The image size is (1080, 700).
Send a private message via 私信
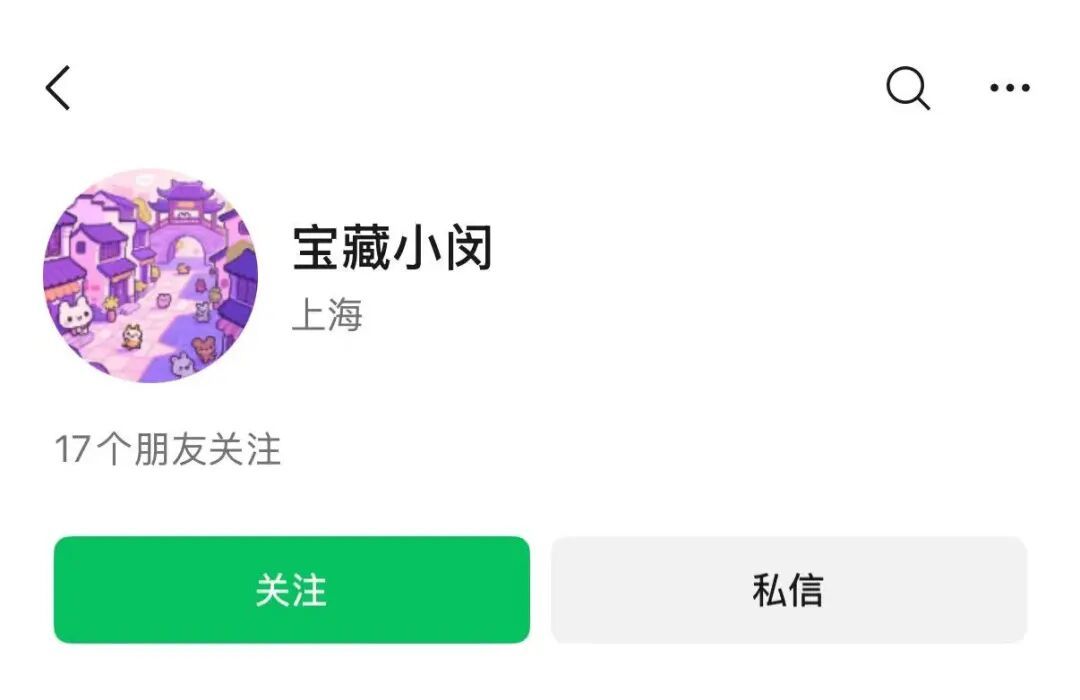[x=788, y=590]
